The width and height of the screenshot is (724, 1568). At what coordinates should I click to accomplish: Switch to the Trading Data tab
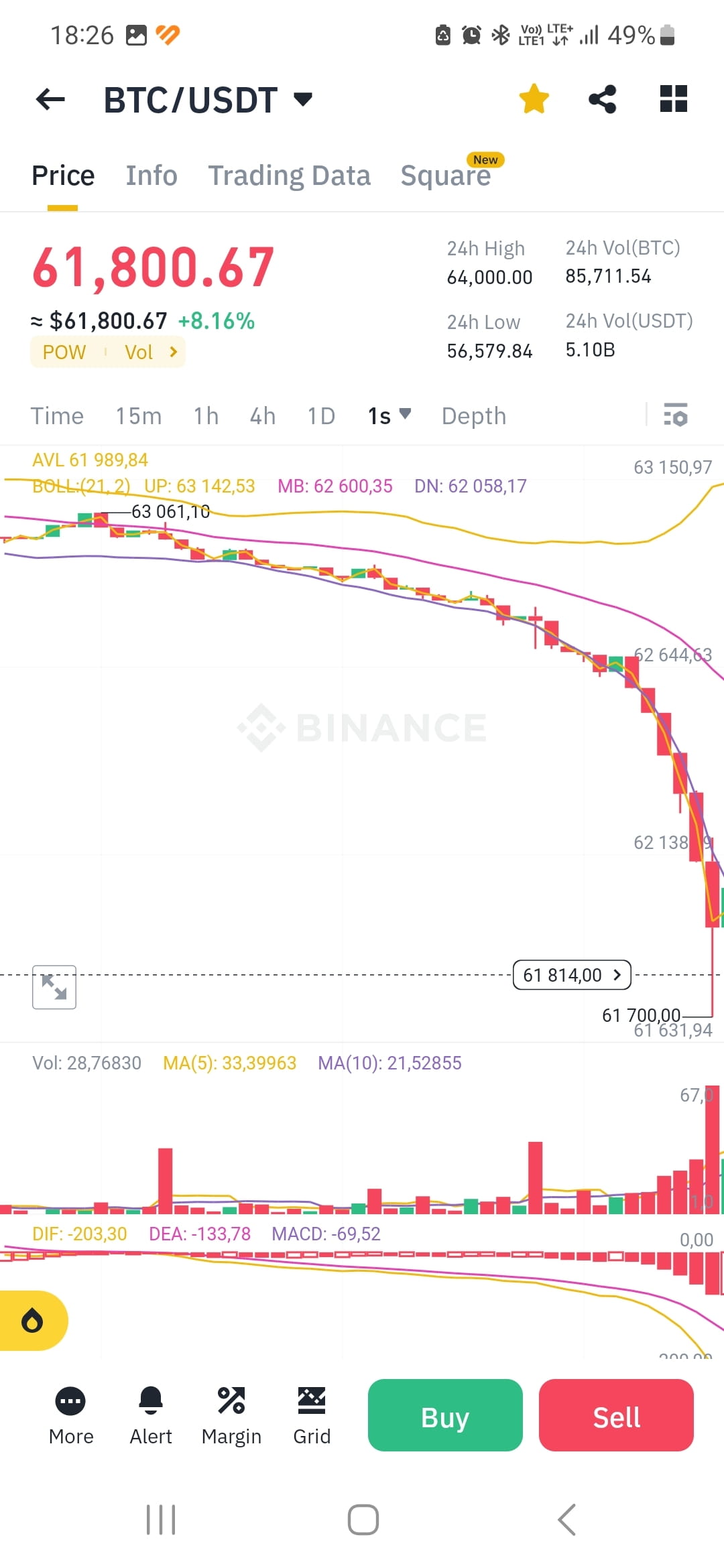click(x=290, y=175)
